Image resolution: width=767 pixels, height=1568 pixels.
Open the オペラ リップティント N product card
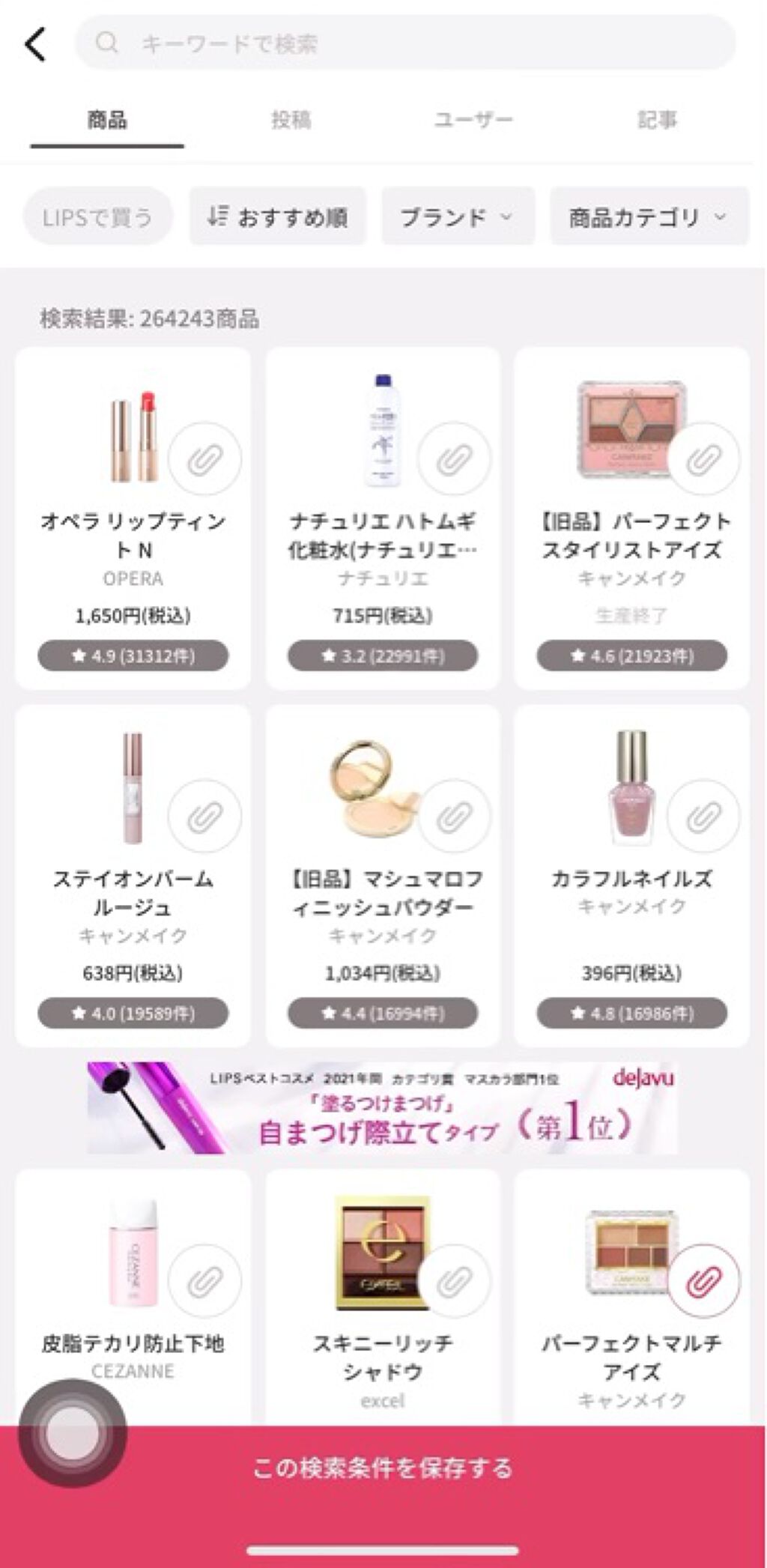[133, 518]
